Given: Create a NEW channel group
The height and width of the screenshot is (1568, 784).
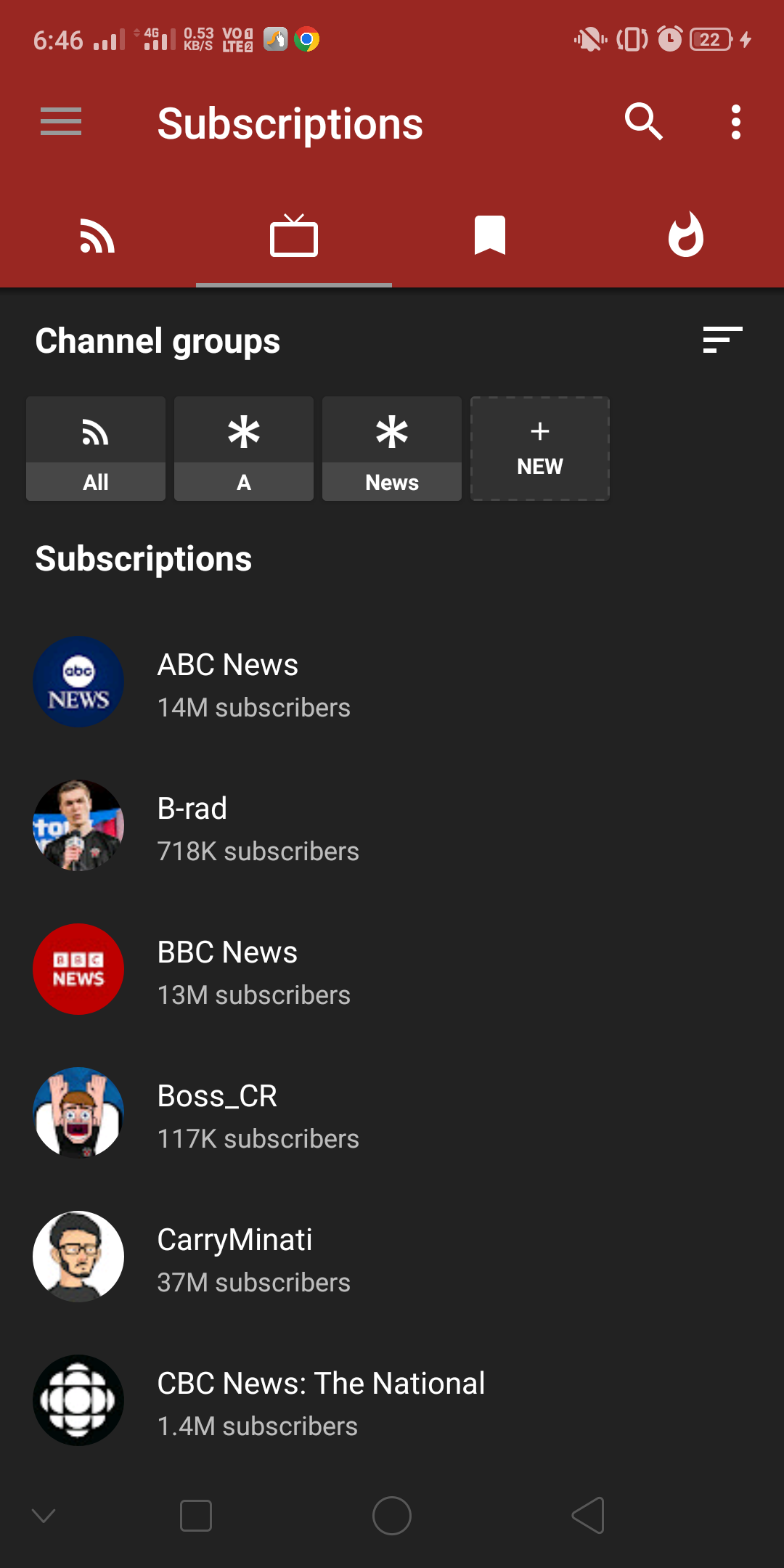Looking at the screenshot, I should click(x=539, y=448).
